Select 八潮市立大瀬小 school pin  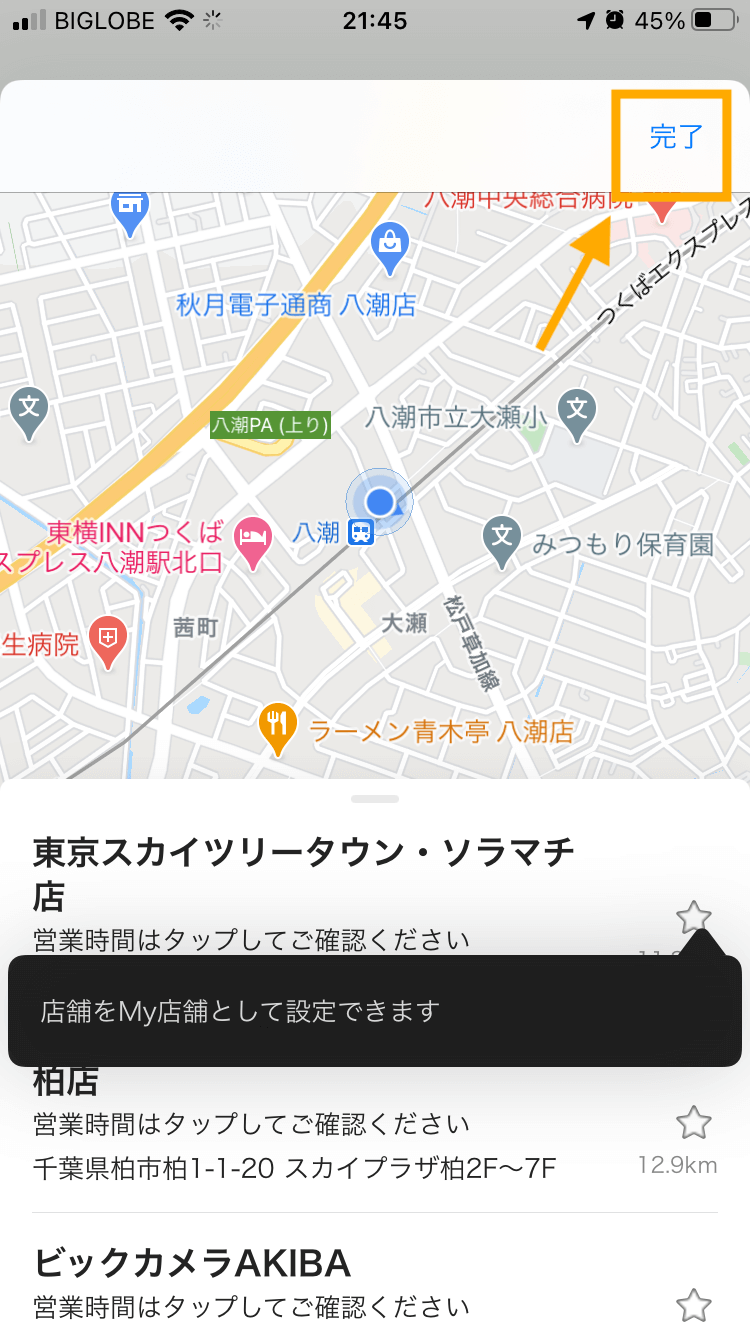[577, 410]
